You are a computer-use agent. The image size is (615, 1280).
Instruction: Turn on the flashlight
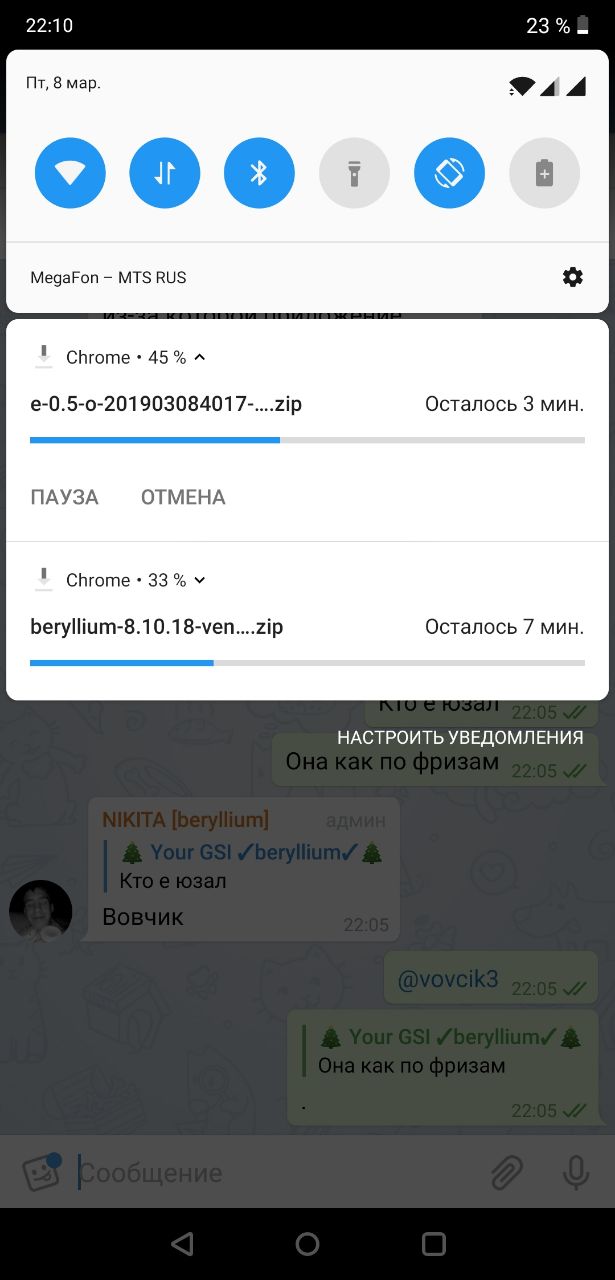[354, 173]
